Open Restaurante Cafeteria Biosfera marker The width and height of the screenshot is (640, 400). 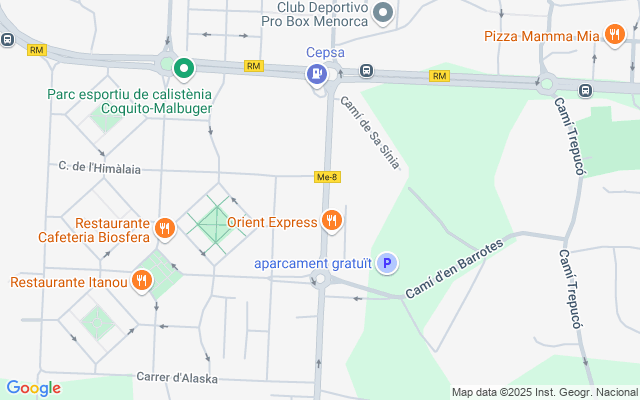tap(165, 229)
